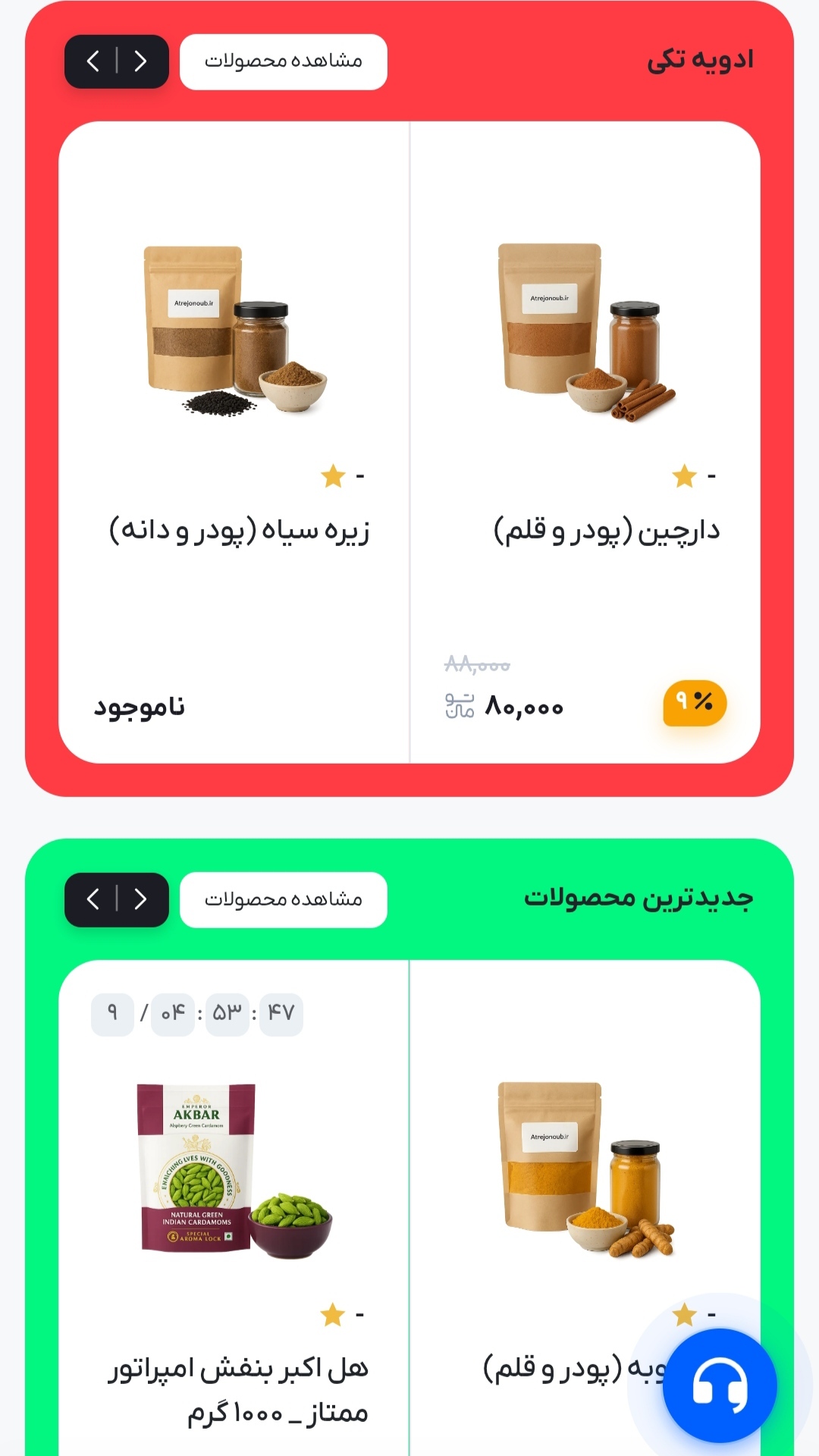819x1456 pixels.
Task: Click the ۹٪ discount badge
Action: click(692, 703)
